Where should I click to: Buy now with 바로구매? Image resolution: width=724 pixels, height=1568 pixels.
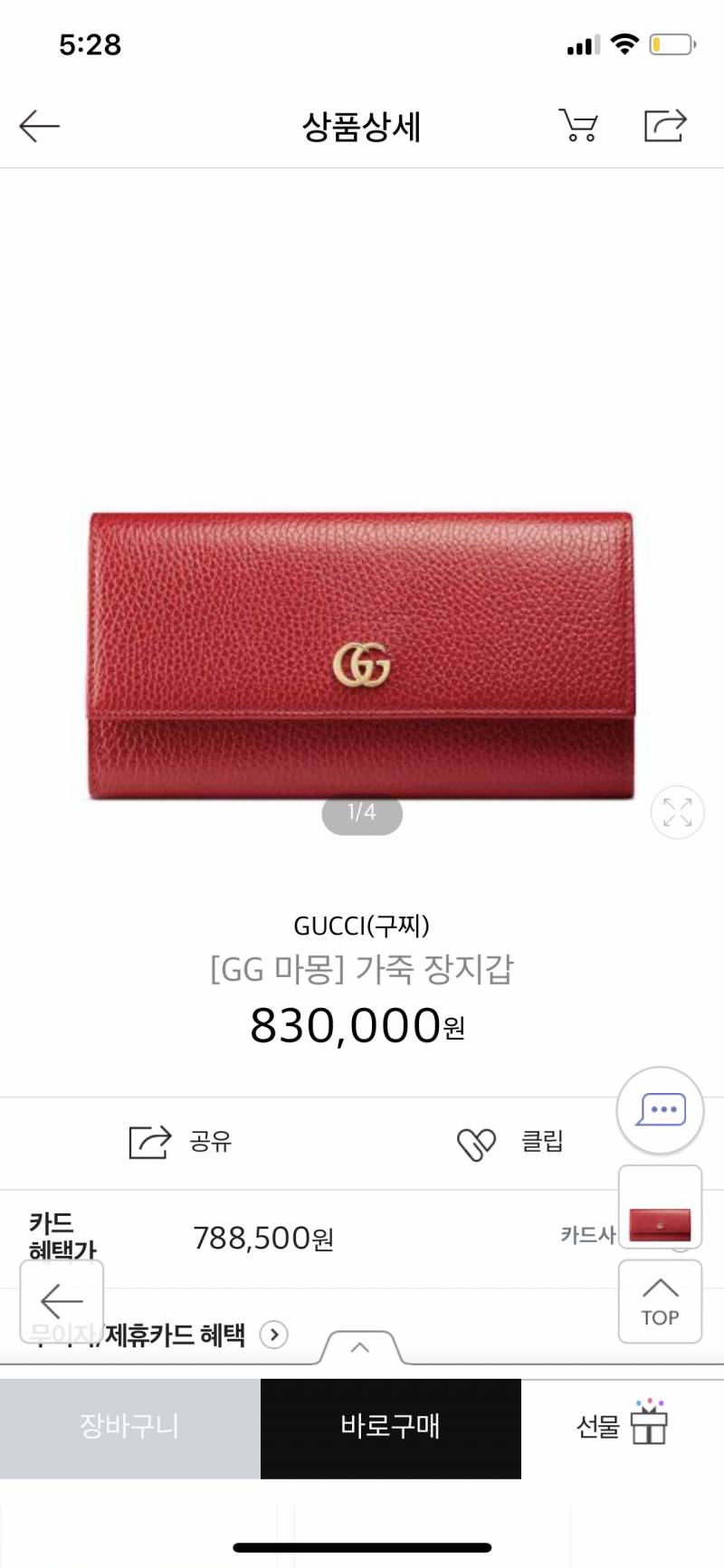click(390, 1428)
